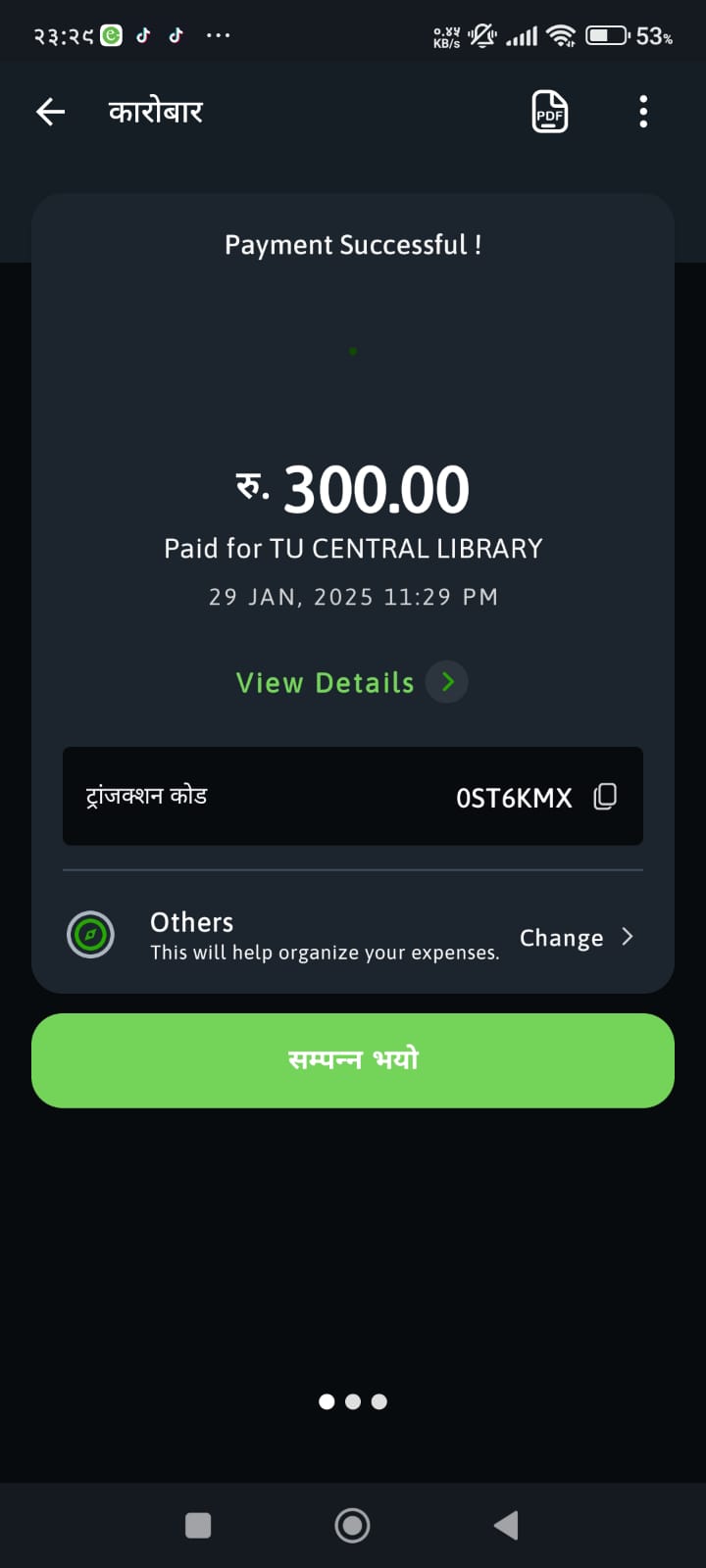The height and width of the screenshot is (1568, 706).
Task: Tap the system home button
Action: tap(352, 1525)
